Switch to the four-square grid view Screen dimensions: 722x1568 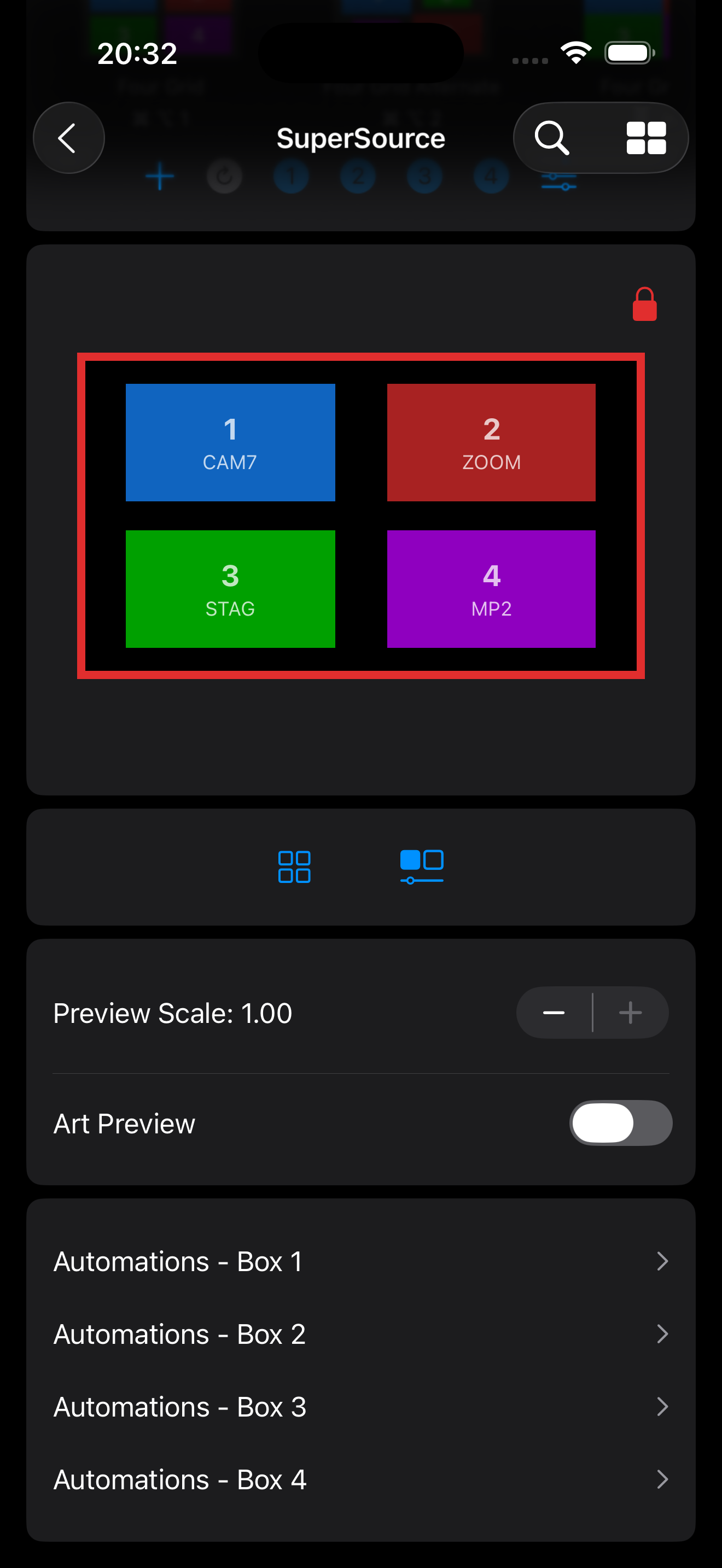[294, 867]
